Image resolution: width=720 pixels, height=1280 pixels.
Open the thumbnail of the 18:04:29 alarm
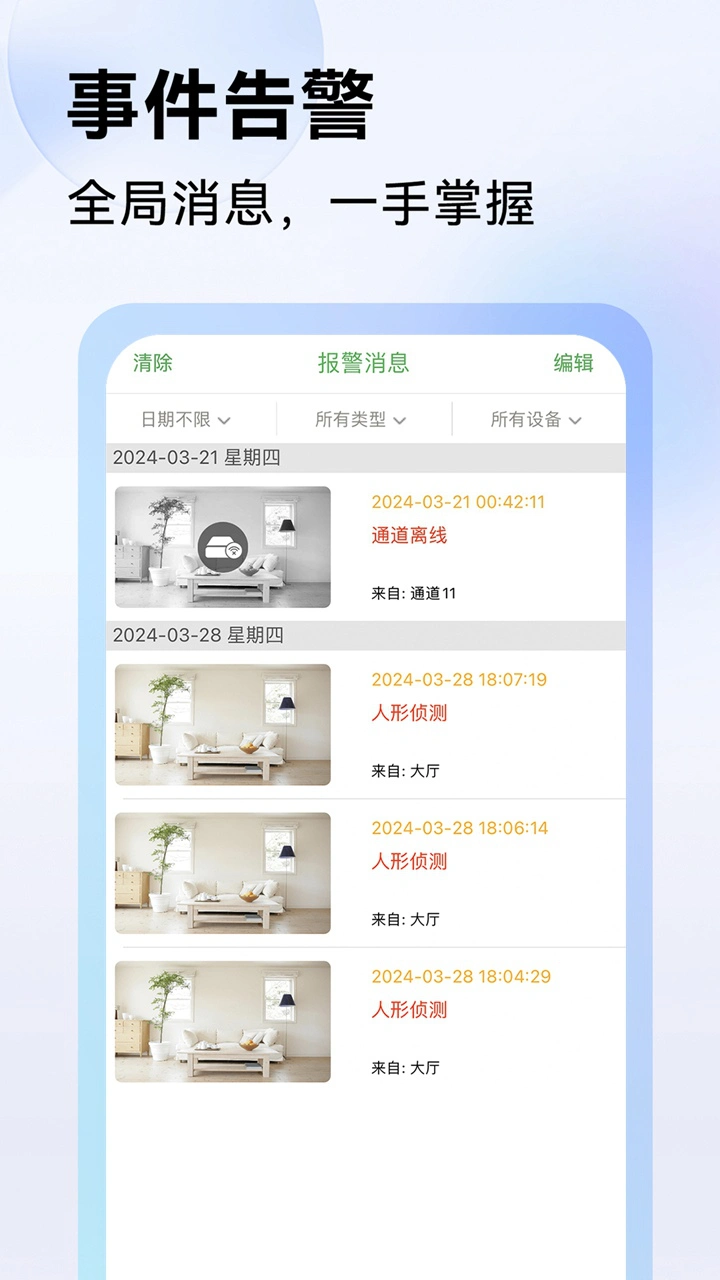222,1020
